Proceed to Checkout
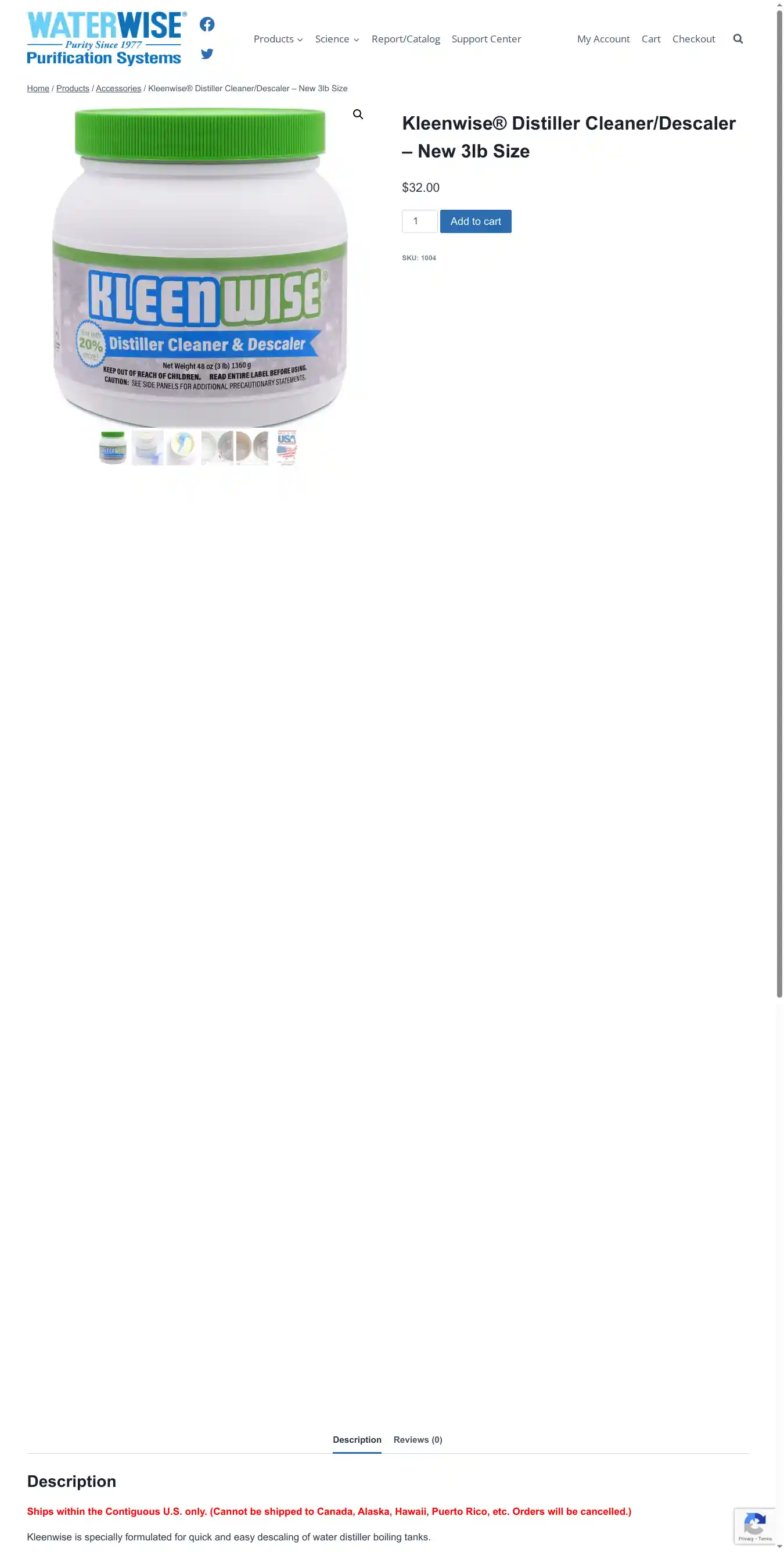Screen dimensions: 784x1552 coord(693,39)
